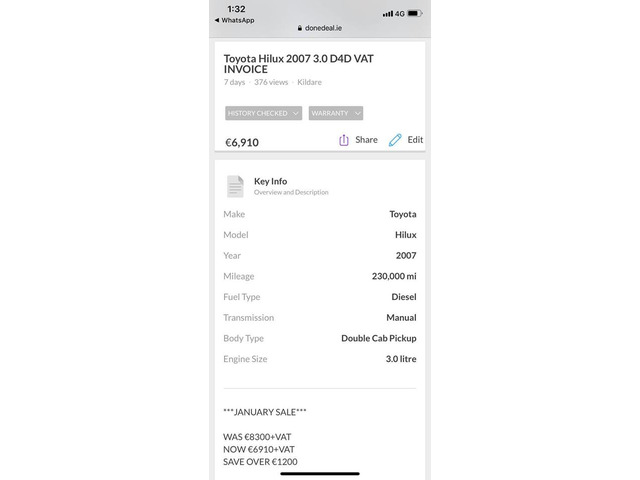
Task: Return to WhatsApp via back link
Action: click(234, 20)
